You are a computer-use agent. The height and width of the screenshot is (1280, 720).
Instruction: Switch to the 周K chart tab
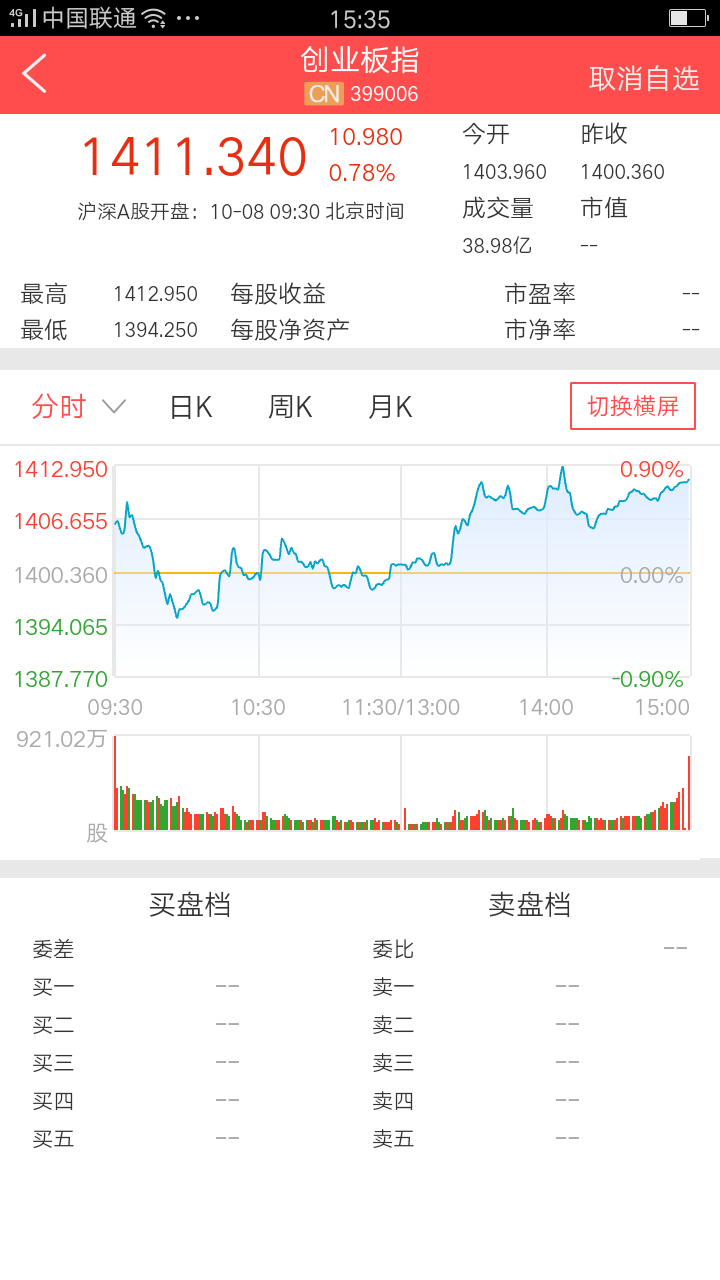tap(290, 407)
